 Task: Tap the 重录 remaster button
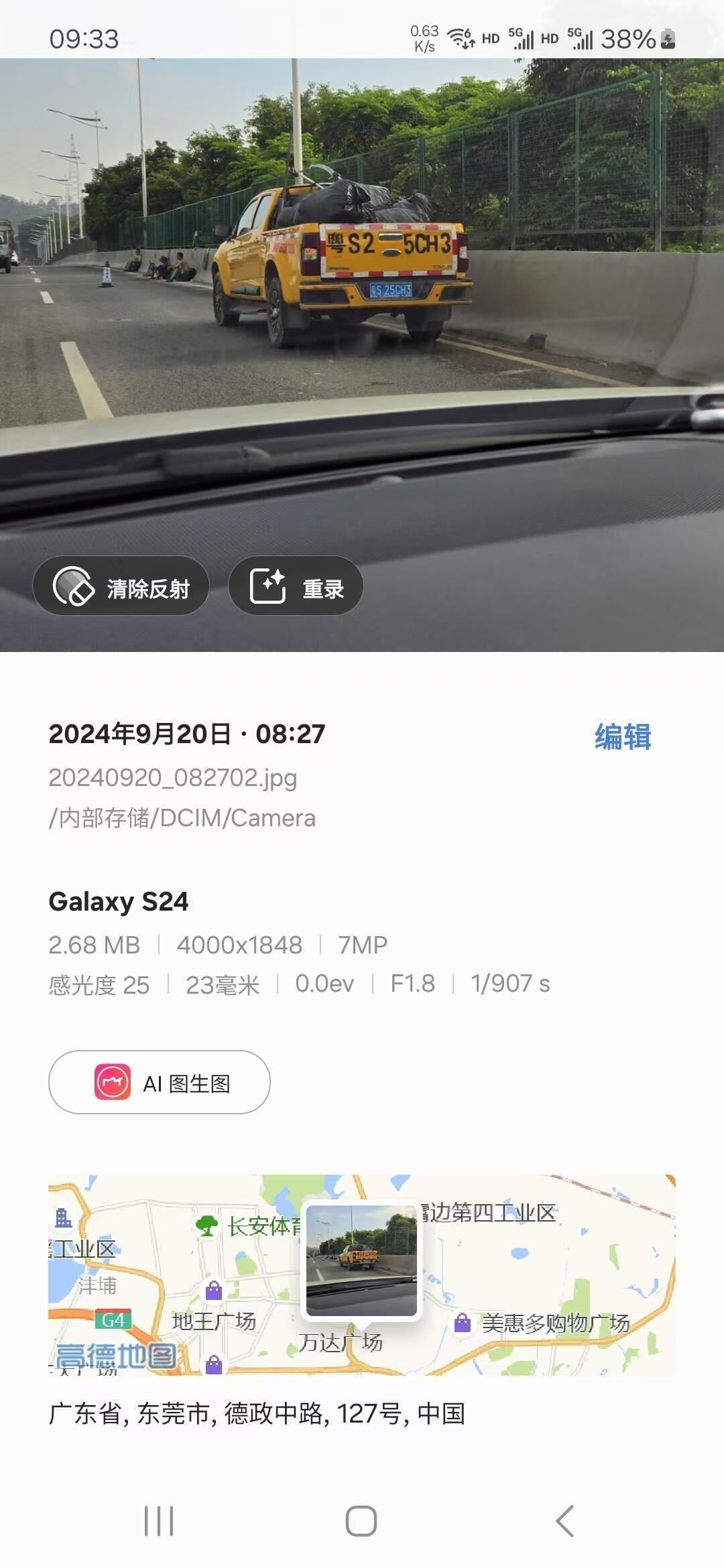[296, 586]
